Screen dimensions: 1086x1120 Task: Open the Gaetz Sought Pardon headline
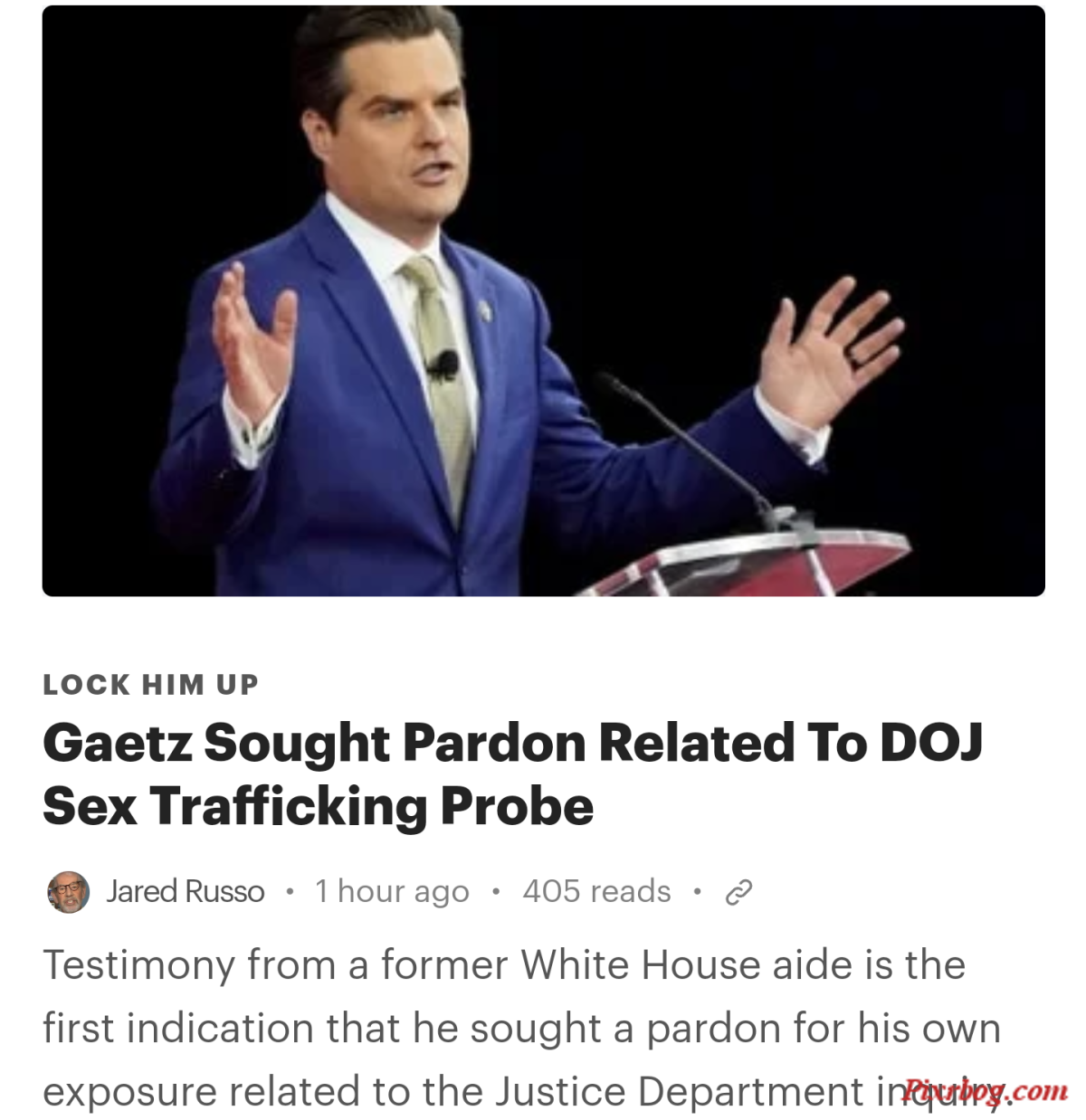click(512, 774)
